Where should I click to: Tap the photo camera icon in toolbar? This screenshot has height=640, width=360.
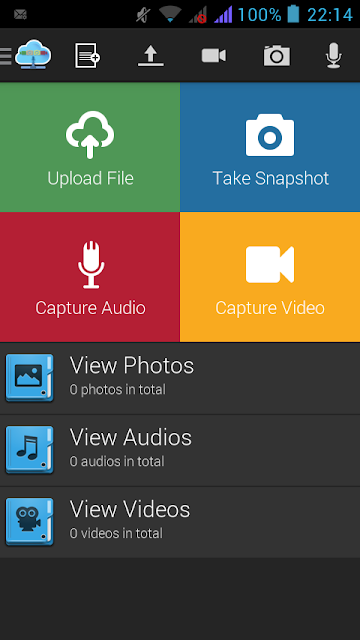click(277, 56)
